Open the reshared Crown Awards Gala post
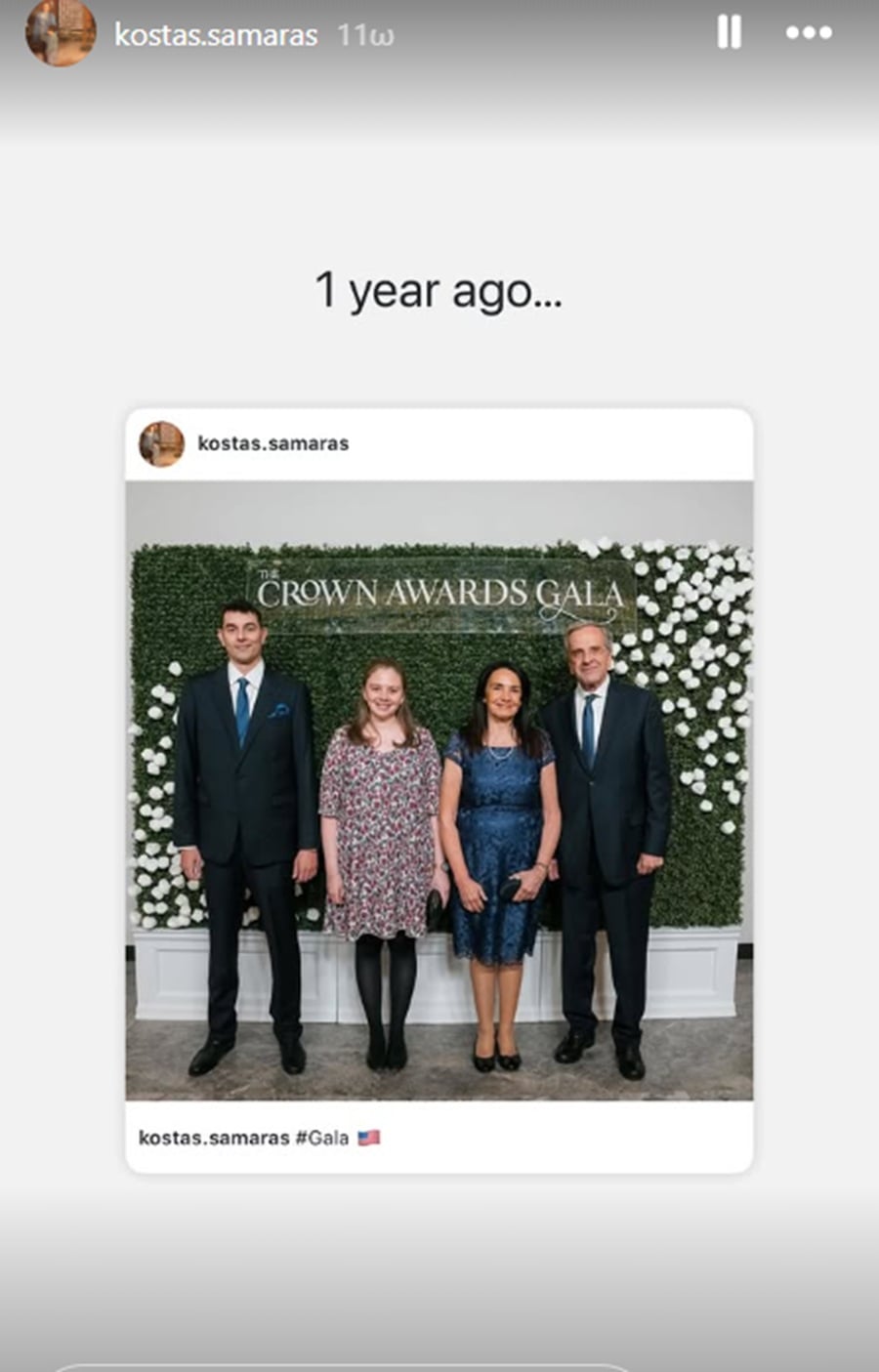The height and width of the screenshot is (1372, 879). pos(439,789)
